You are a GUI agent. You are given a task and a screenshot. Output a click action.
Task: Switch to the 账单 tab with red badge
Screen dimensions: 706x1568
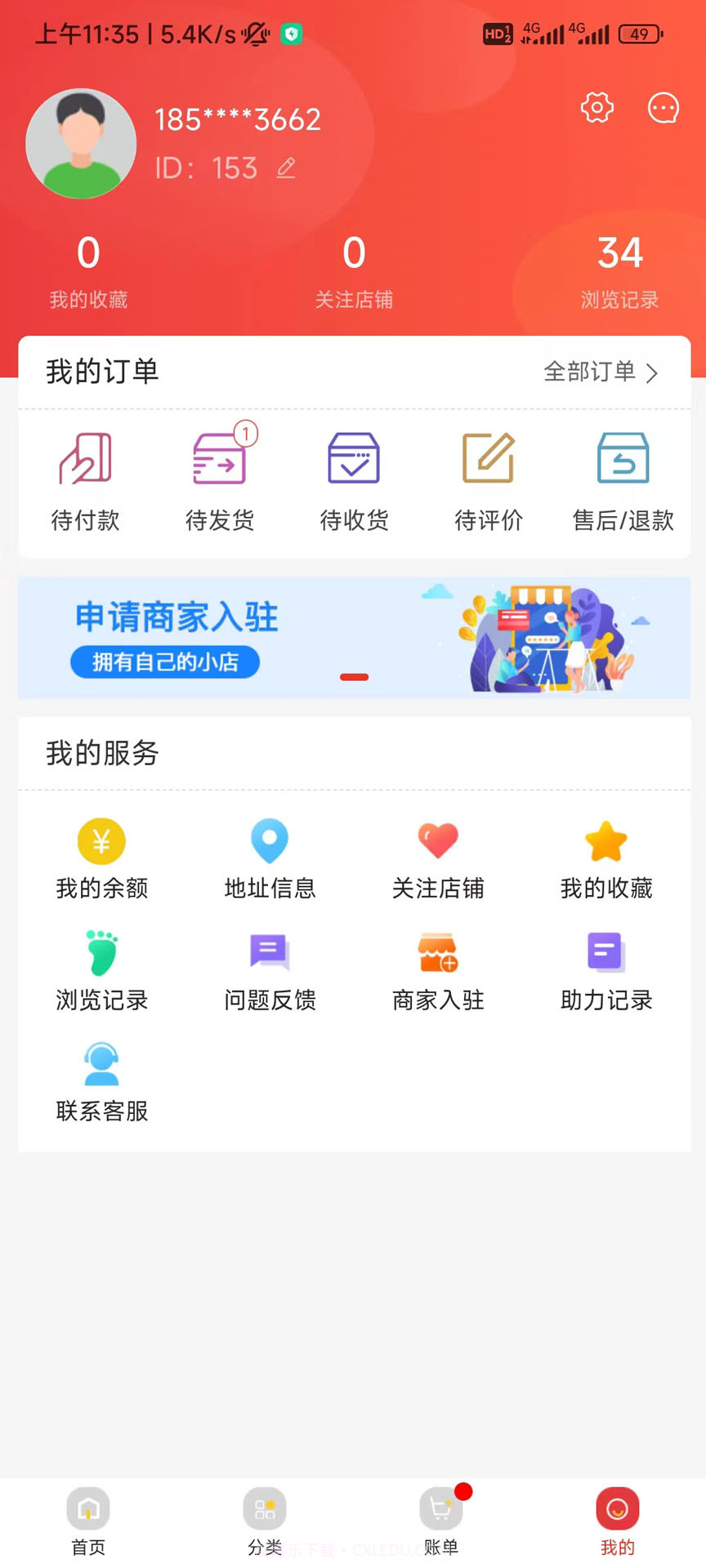[x=441, y=1519]
